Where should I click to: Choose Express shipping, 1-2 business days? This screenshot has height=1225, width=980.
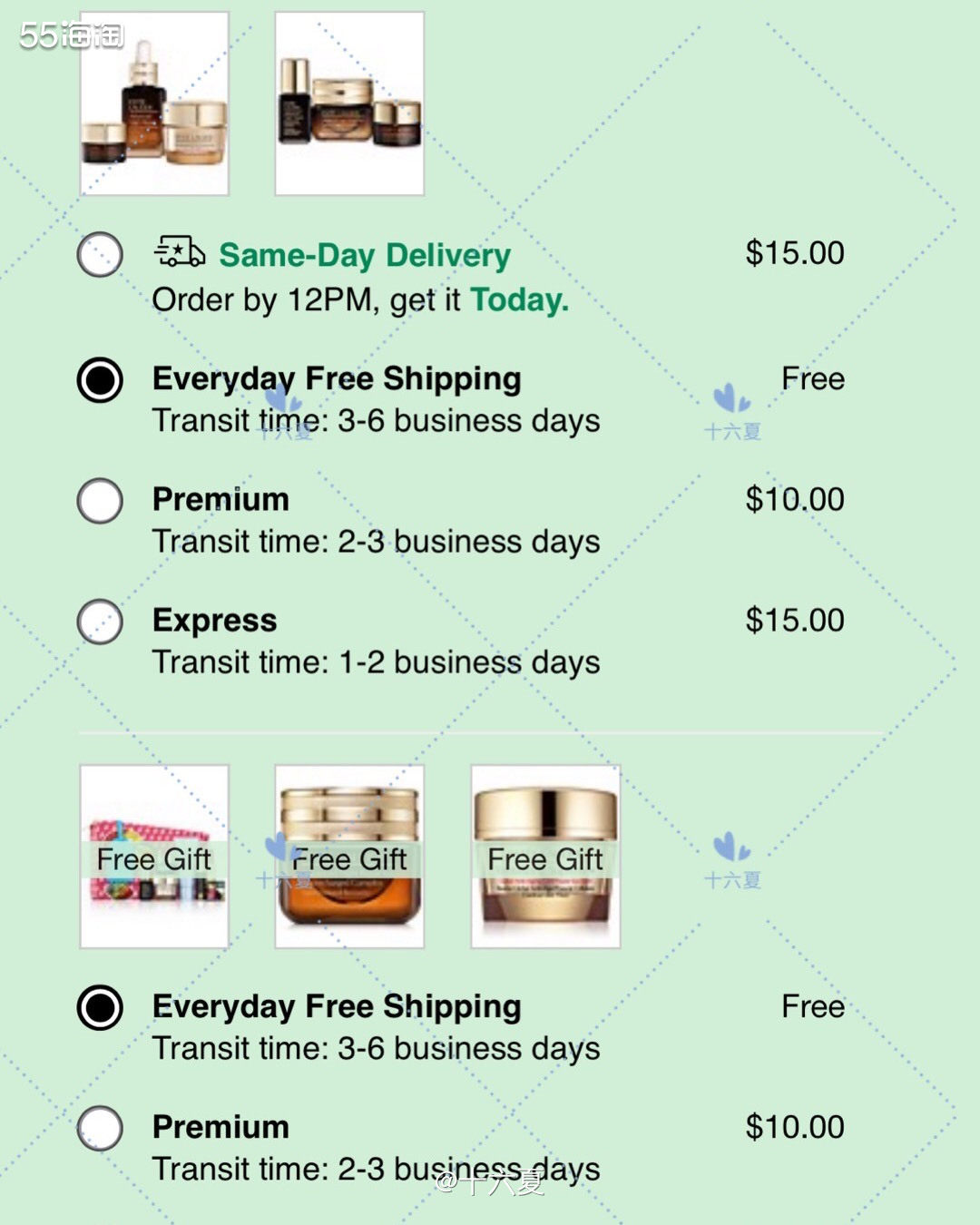coord(100,622)
